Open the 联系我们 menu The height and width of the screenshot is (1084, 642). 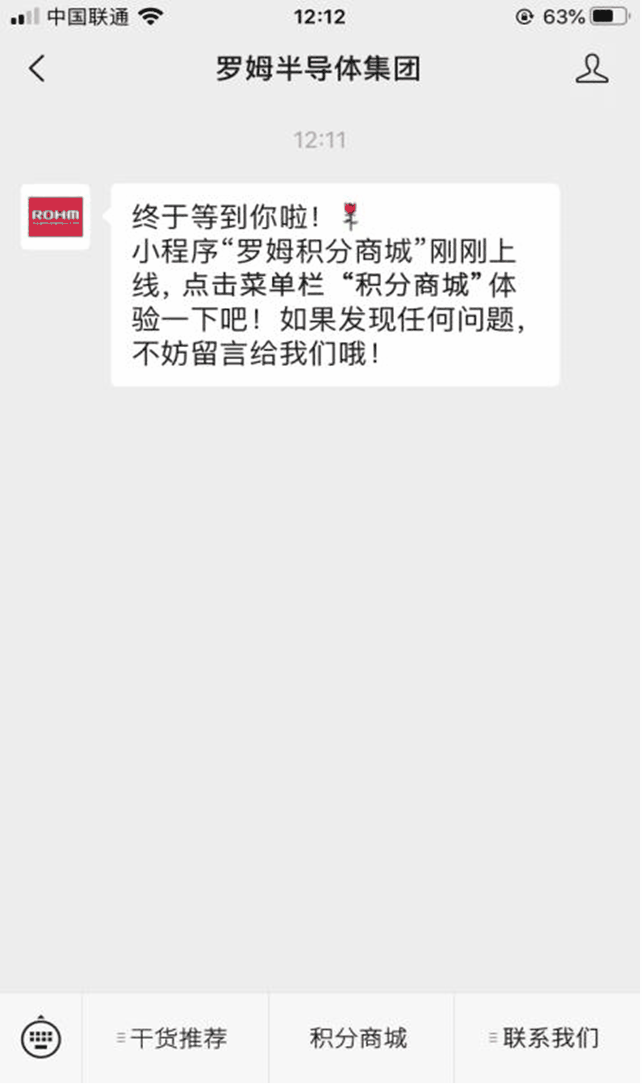546,1038
